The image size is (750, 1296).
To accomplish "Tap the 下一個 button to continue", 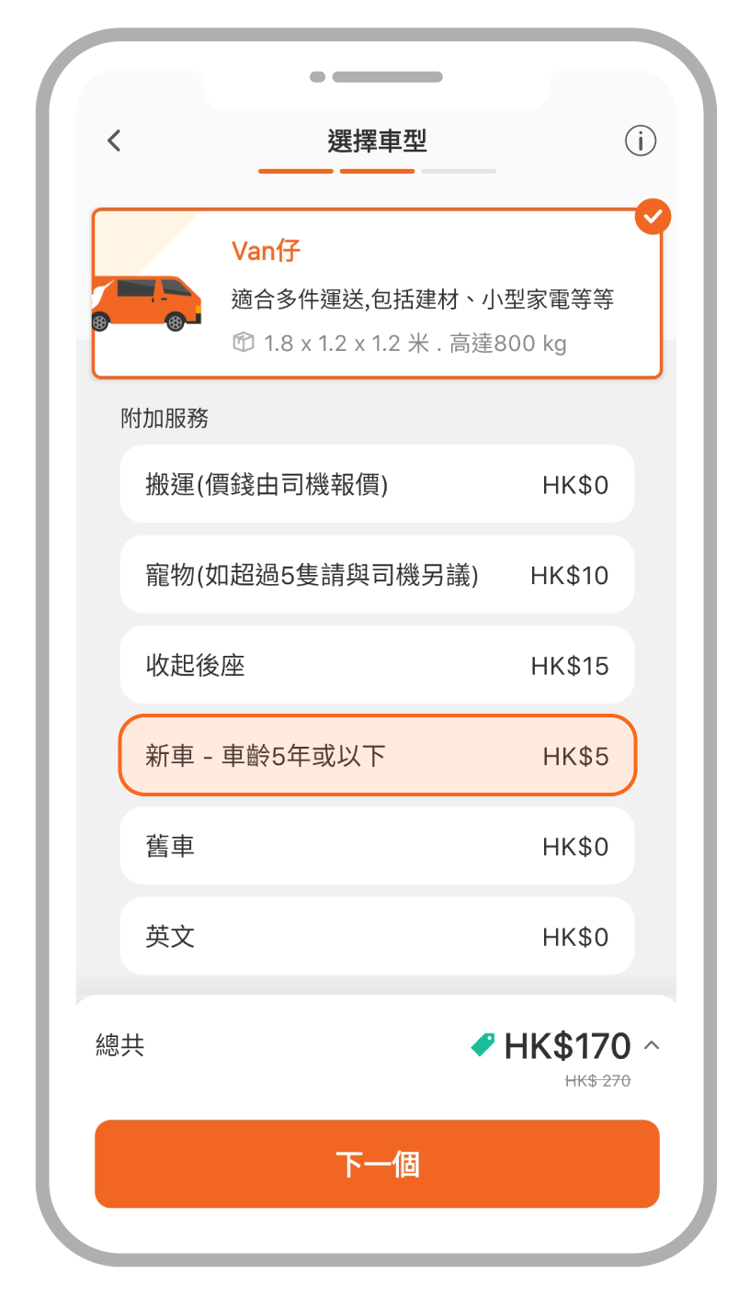I will point(377,1163).
